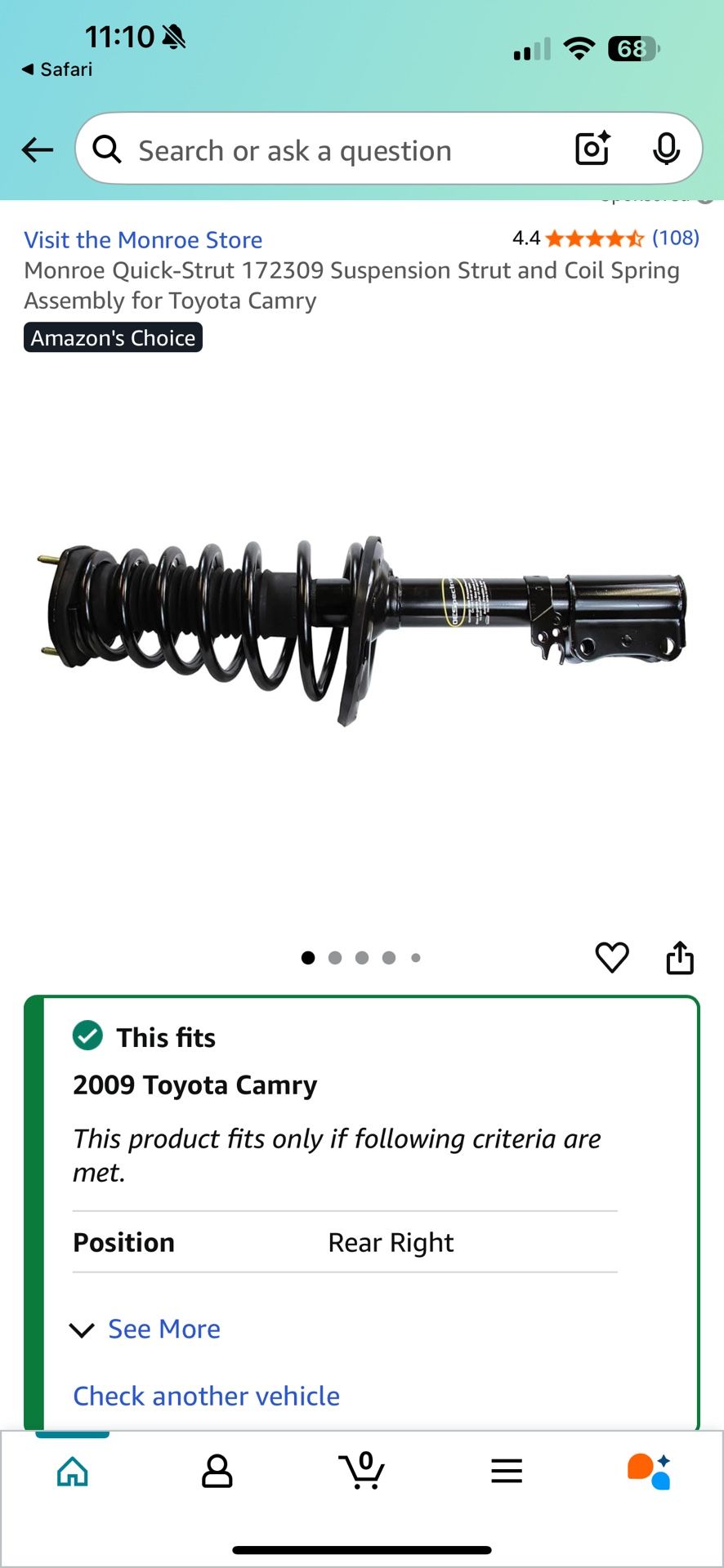This screenshot has width=724, height=1568.
Task: Go back using the back arrow
Action: click(x=38, y=149)
